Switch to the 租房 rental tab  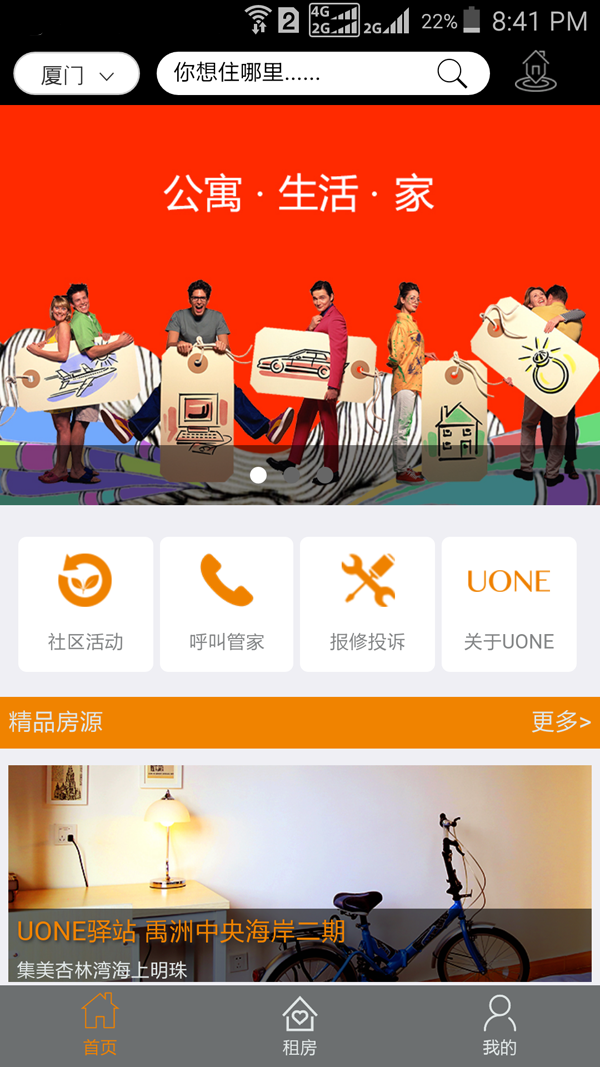click(300, 1026)
